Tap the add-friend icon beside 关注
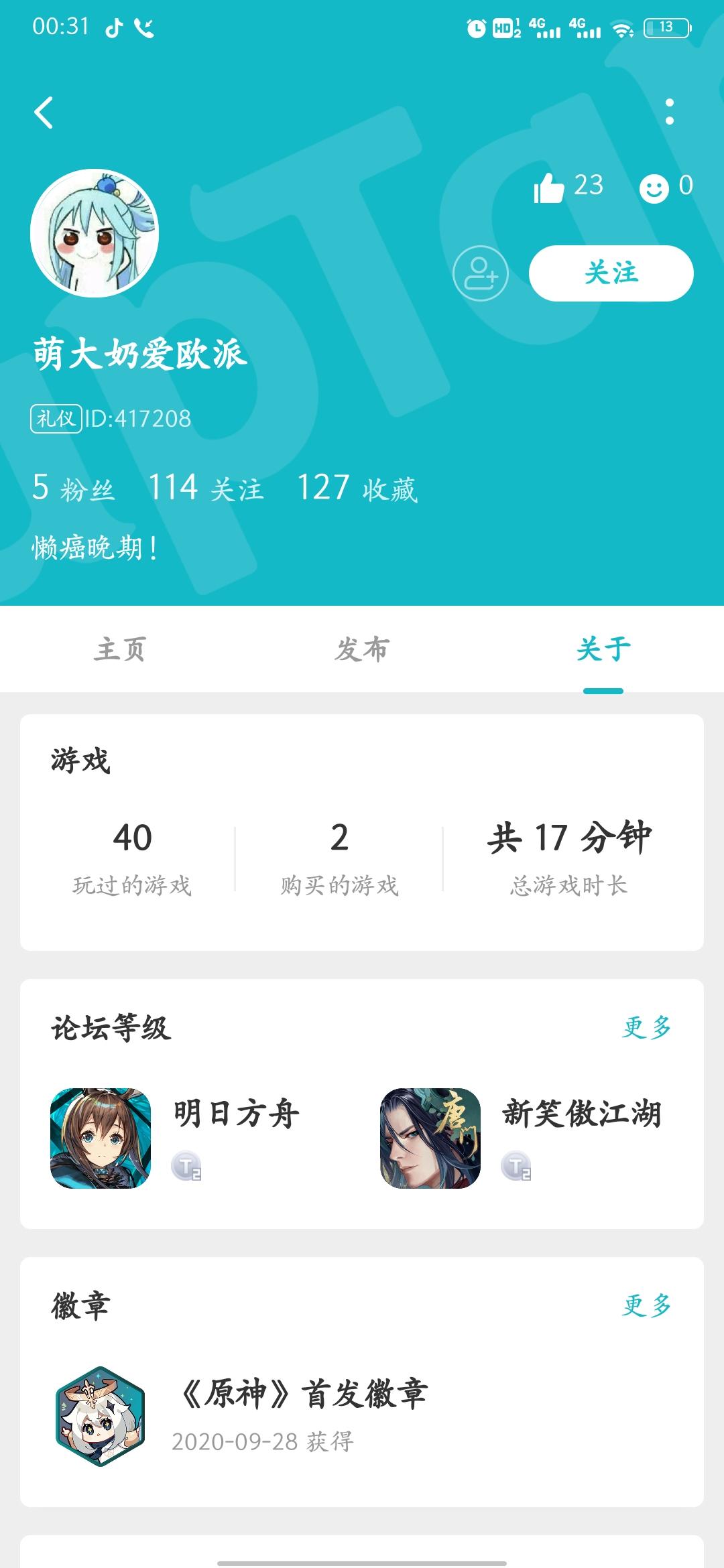 480,273
